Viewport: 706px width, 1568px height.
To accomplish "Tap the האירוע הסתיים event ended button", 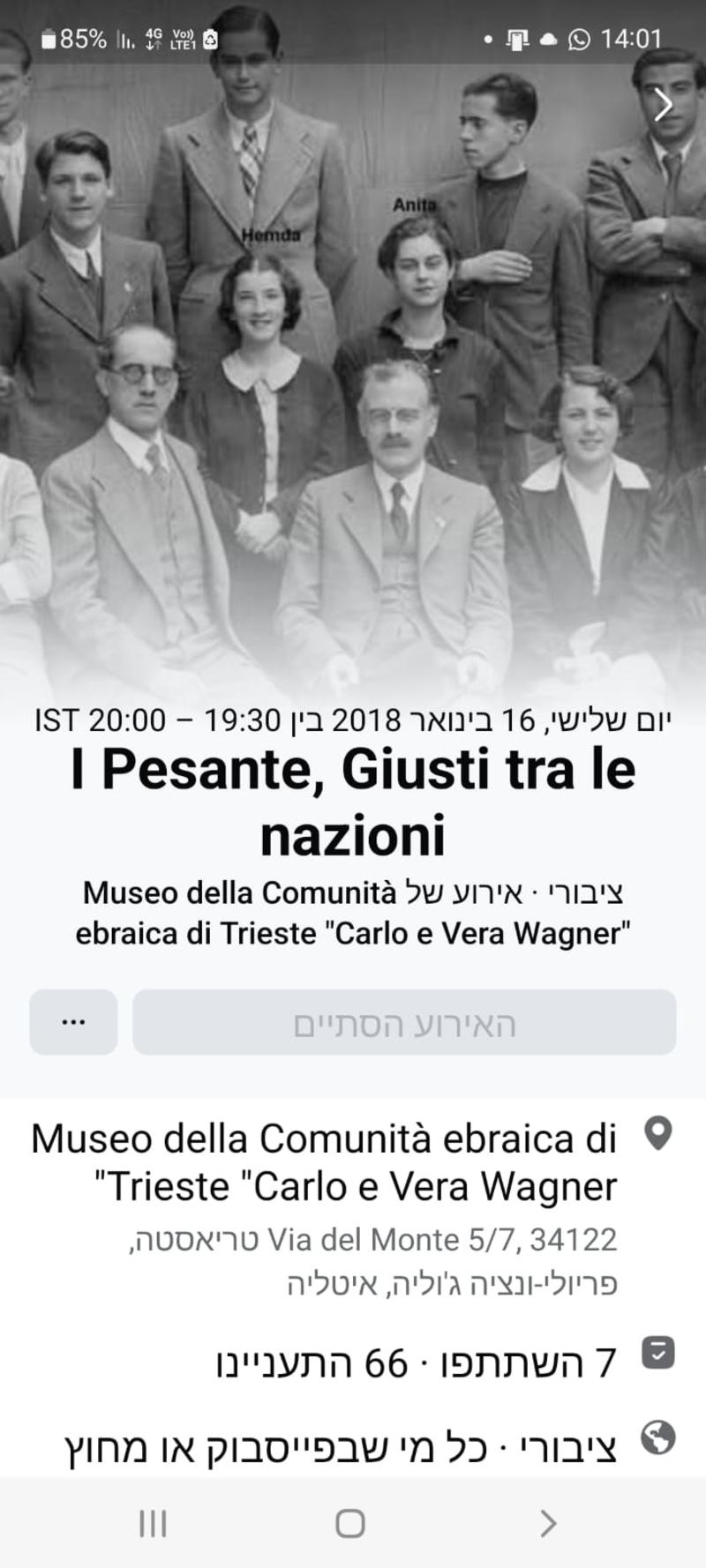I will pos(404,1022).
